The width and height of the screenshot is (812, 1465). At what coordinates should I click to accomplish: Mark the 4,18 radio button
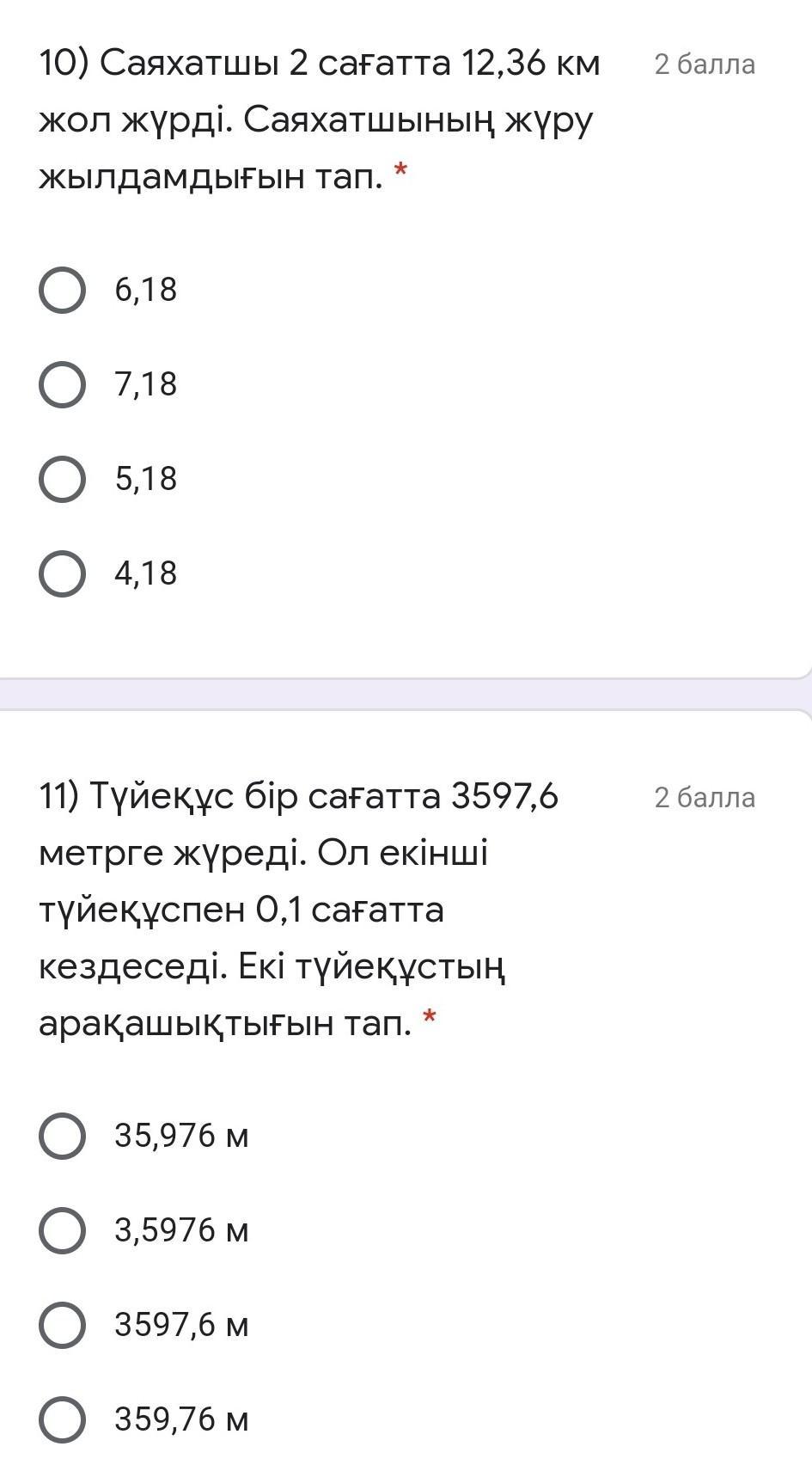[62, 573]
